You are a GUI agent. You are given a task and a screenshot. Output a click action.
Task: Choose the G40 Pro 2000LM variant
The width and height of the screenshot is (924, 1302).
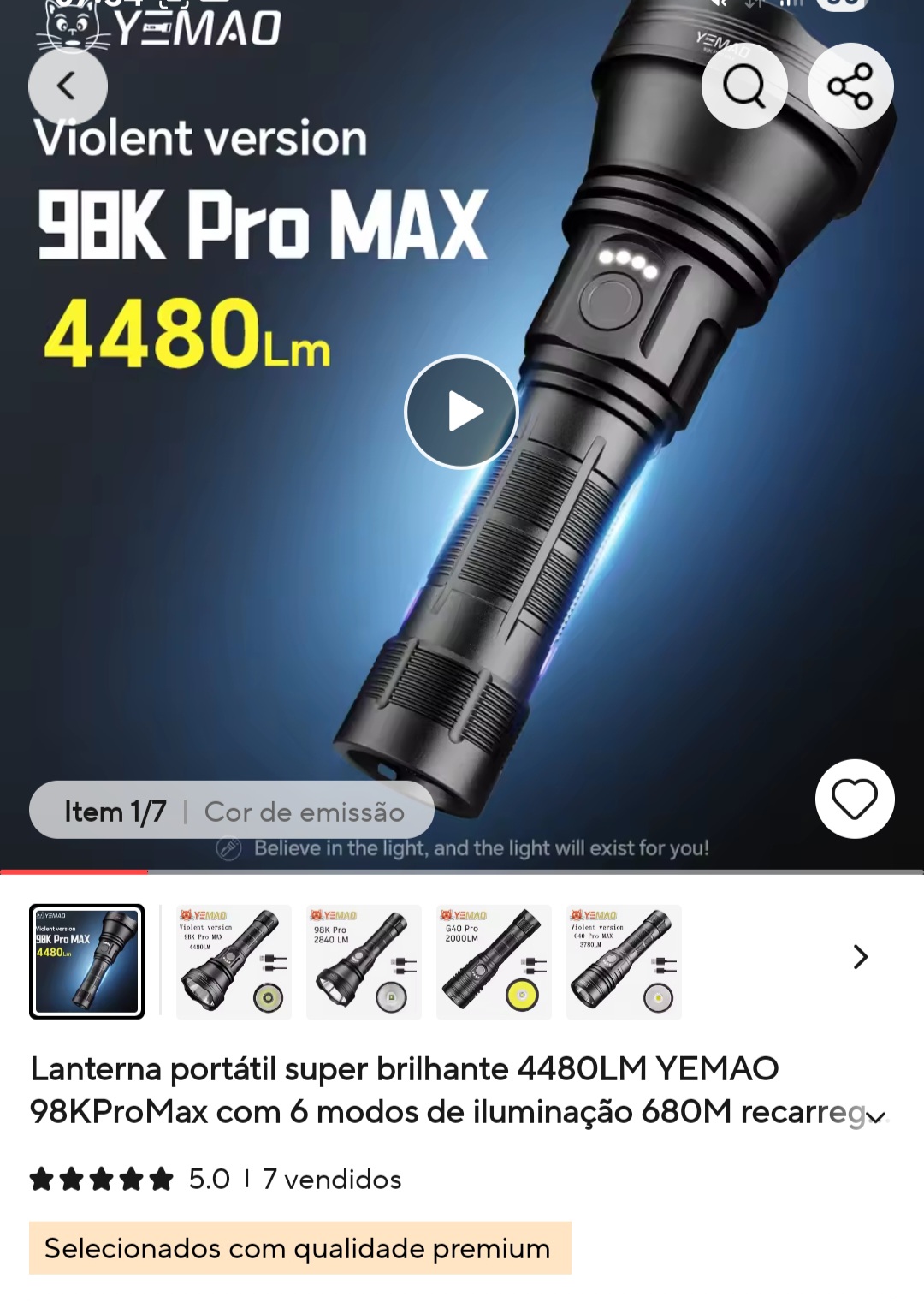click(494, 961)
